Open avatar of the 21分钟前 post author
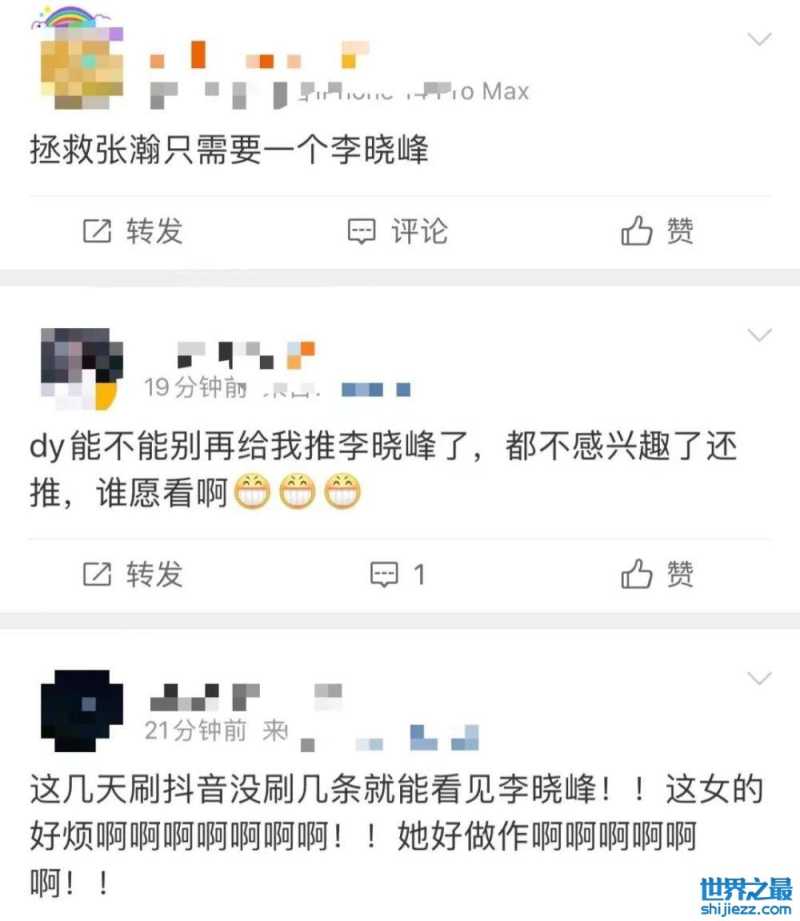This screenshot has width=800, height=921. coord(82,711)
